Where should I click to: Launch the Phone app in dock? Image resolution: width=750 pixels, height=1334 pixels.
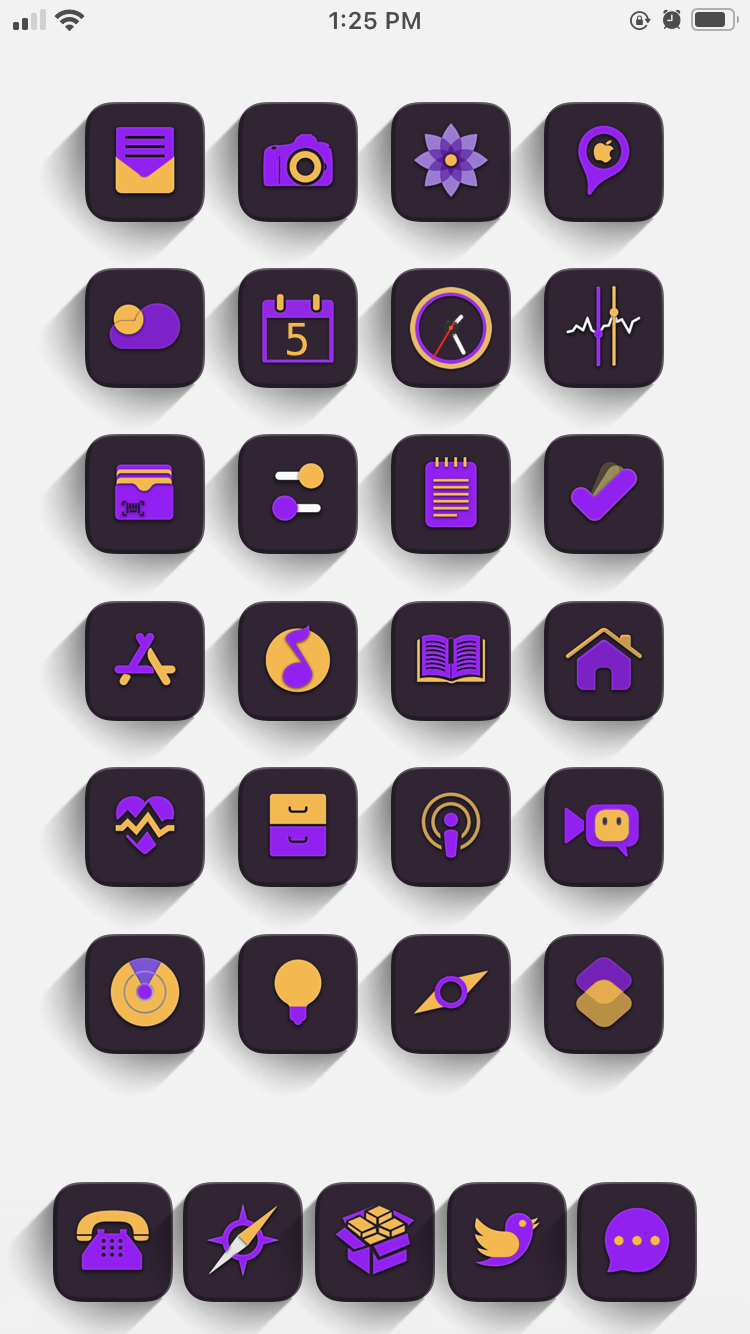click(113, 1241)
